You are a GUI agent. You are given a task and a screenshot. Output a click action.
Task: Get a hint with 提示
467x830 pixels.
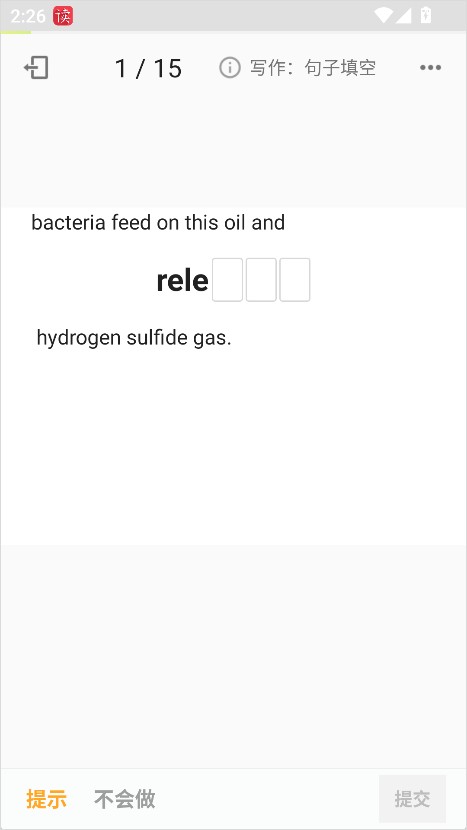coord(47,799)
